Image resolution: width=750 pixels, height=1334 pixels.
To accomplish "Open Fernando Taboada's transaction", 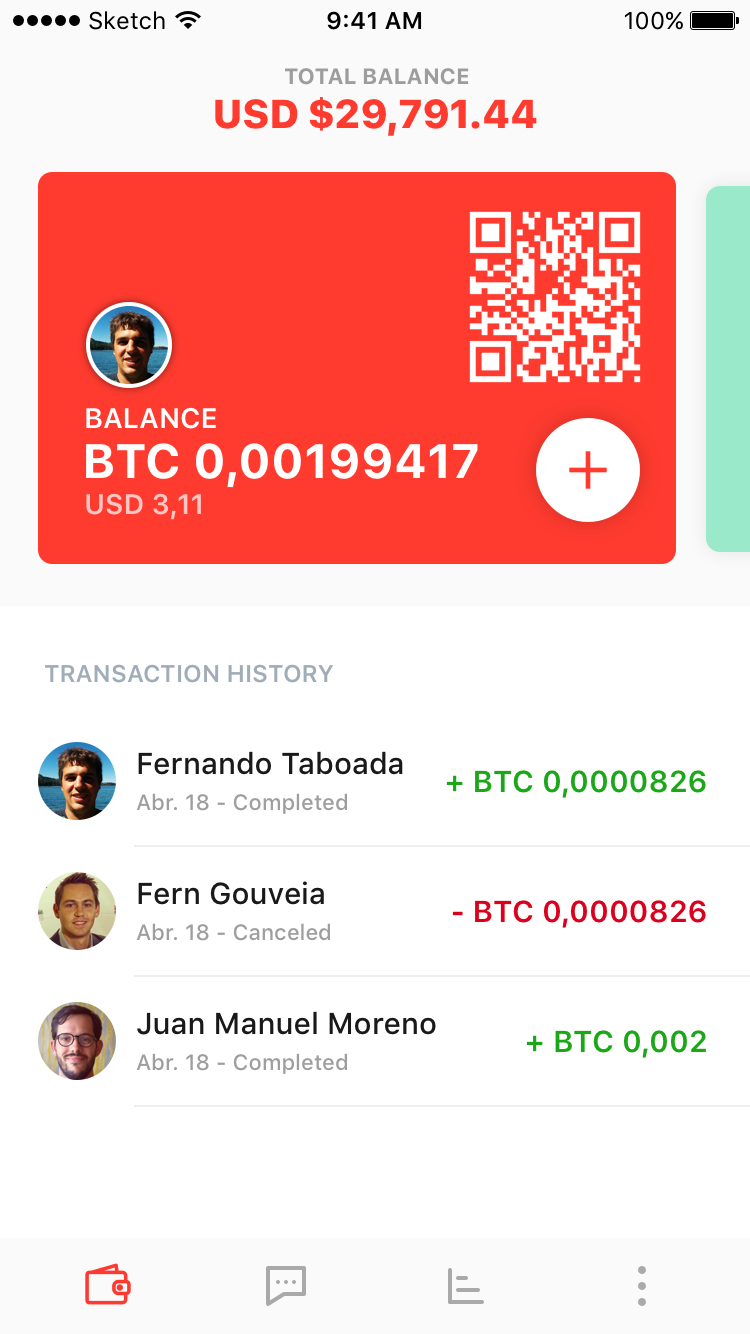I will [375, 781].
